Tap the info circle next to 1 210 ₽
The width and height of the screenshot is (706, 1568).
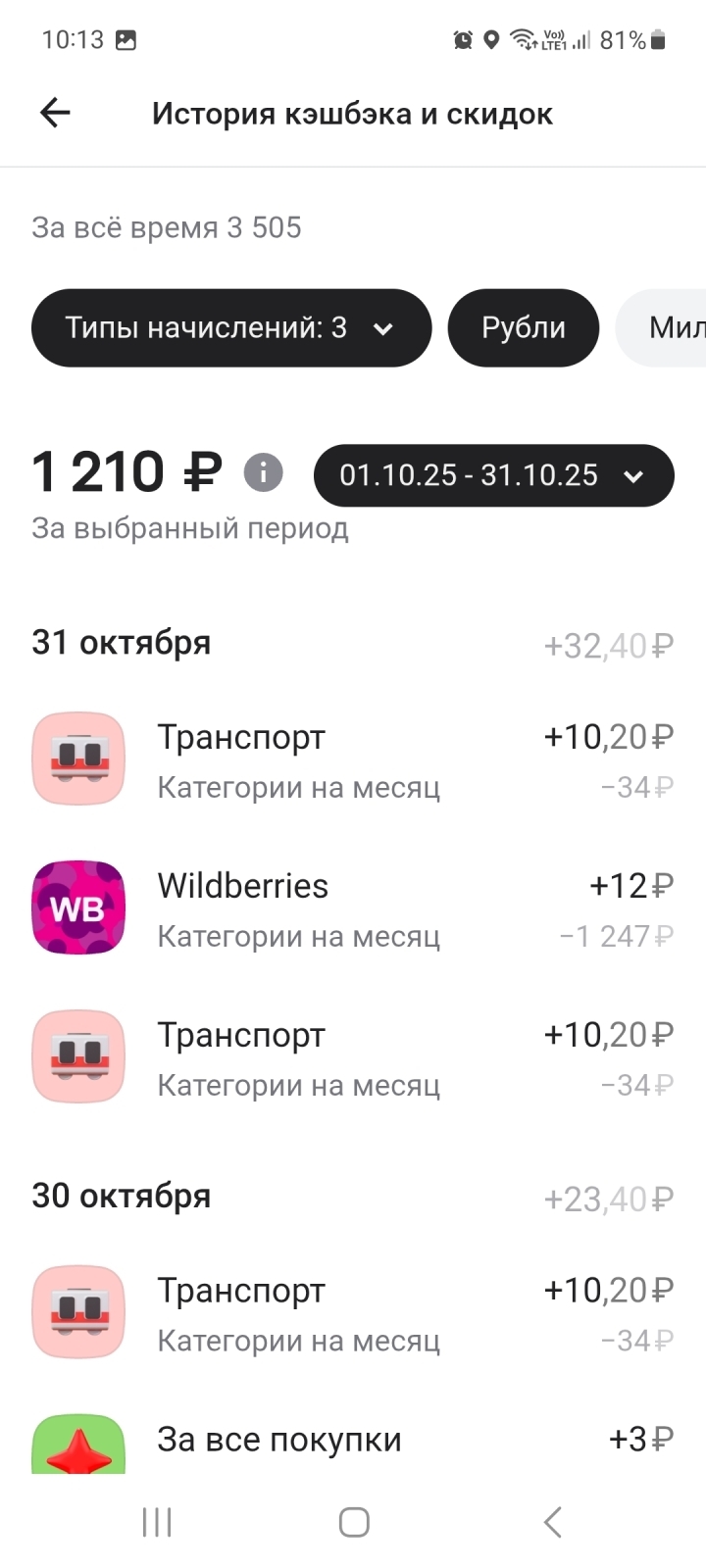261,471
